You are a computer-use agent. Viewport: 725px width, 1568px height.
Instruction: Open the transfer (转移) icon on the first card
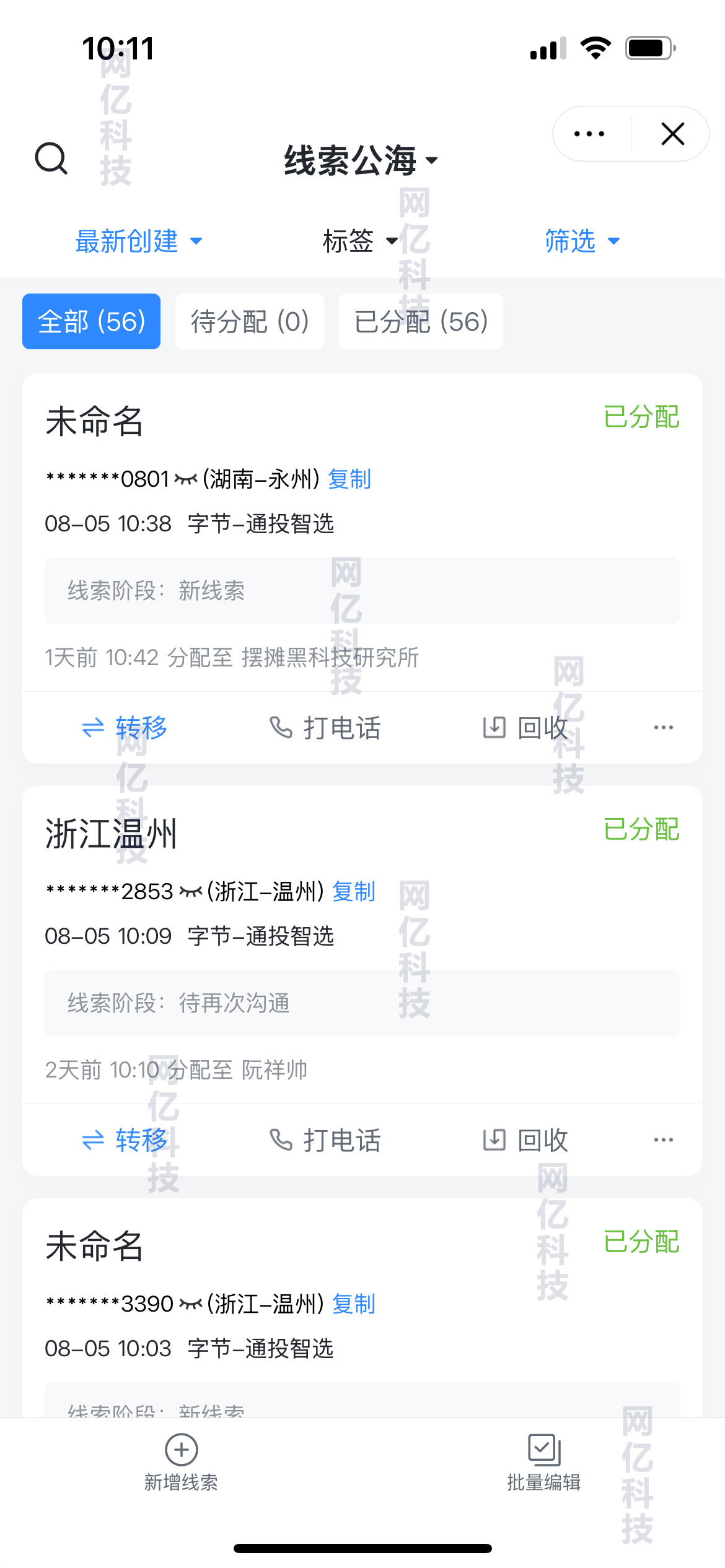point(126,728)
